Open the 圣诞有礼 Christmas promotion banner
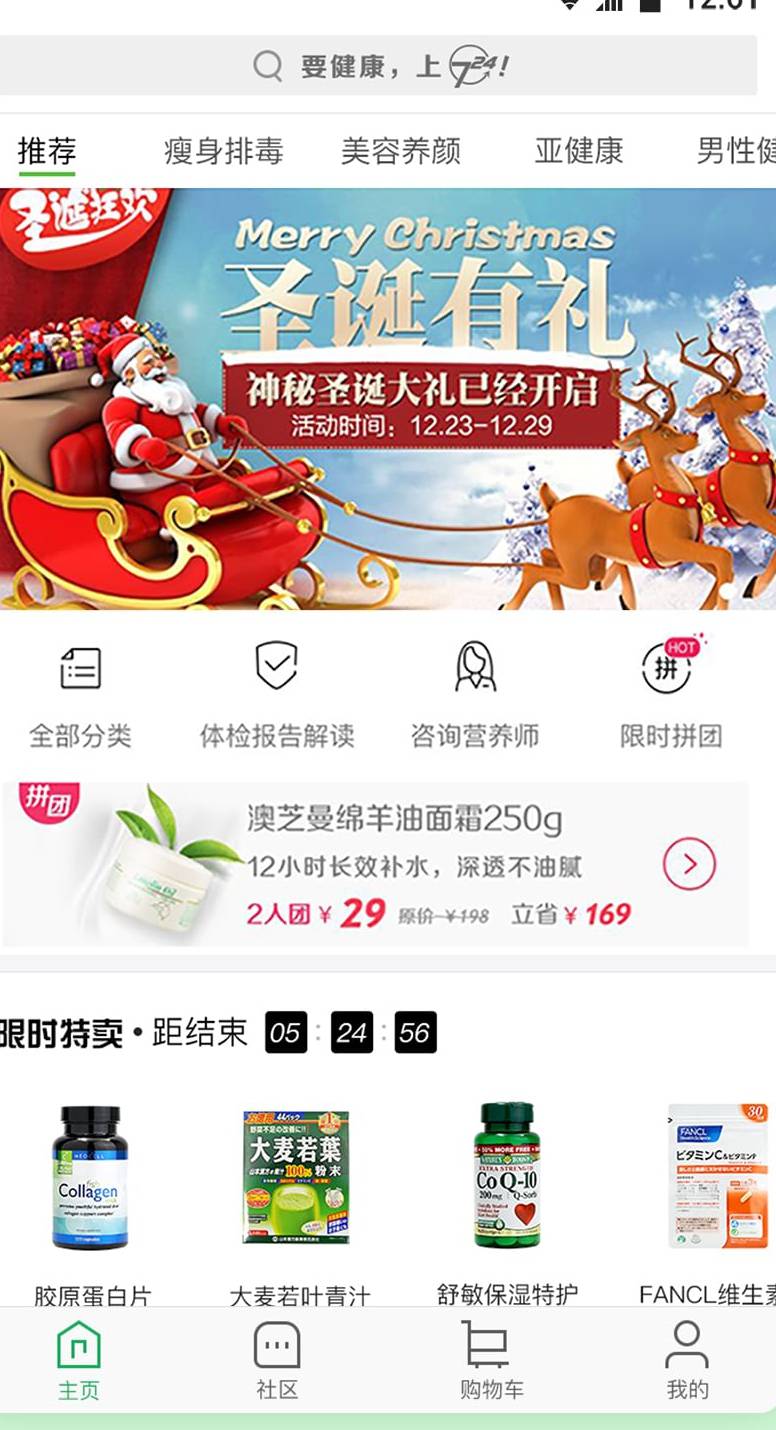The width and height of the screenshot is (776, 1430). pos(388,400)
